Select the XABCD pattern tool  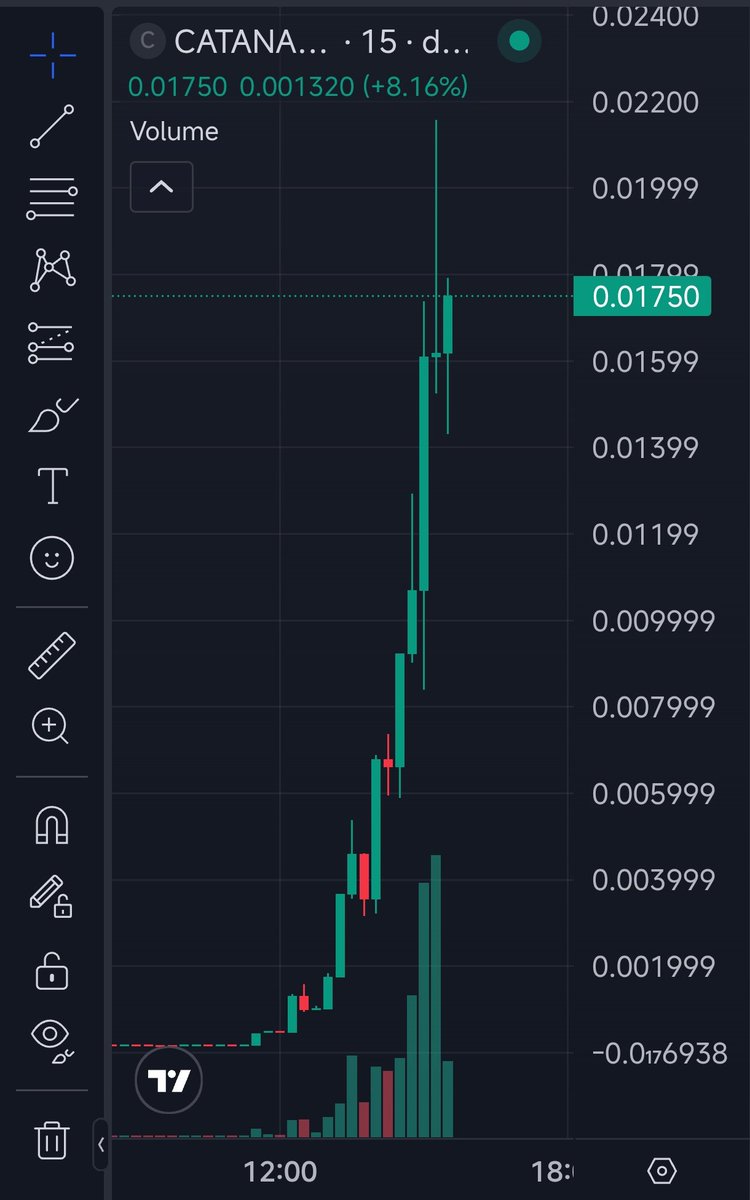(52, 268)
